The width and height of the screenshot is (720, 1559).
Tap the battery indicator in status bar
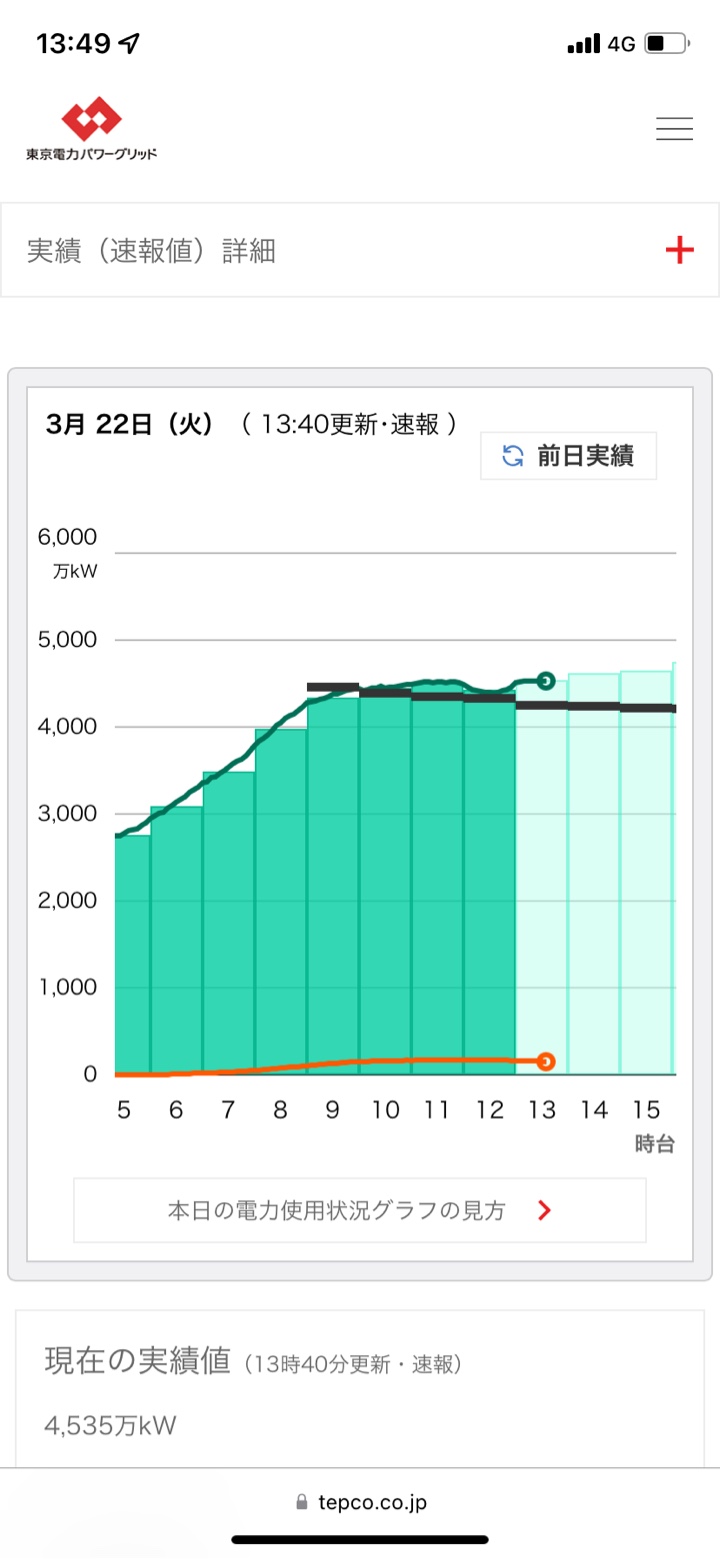coord(664,42)
